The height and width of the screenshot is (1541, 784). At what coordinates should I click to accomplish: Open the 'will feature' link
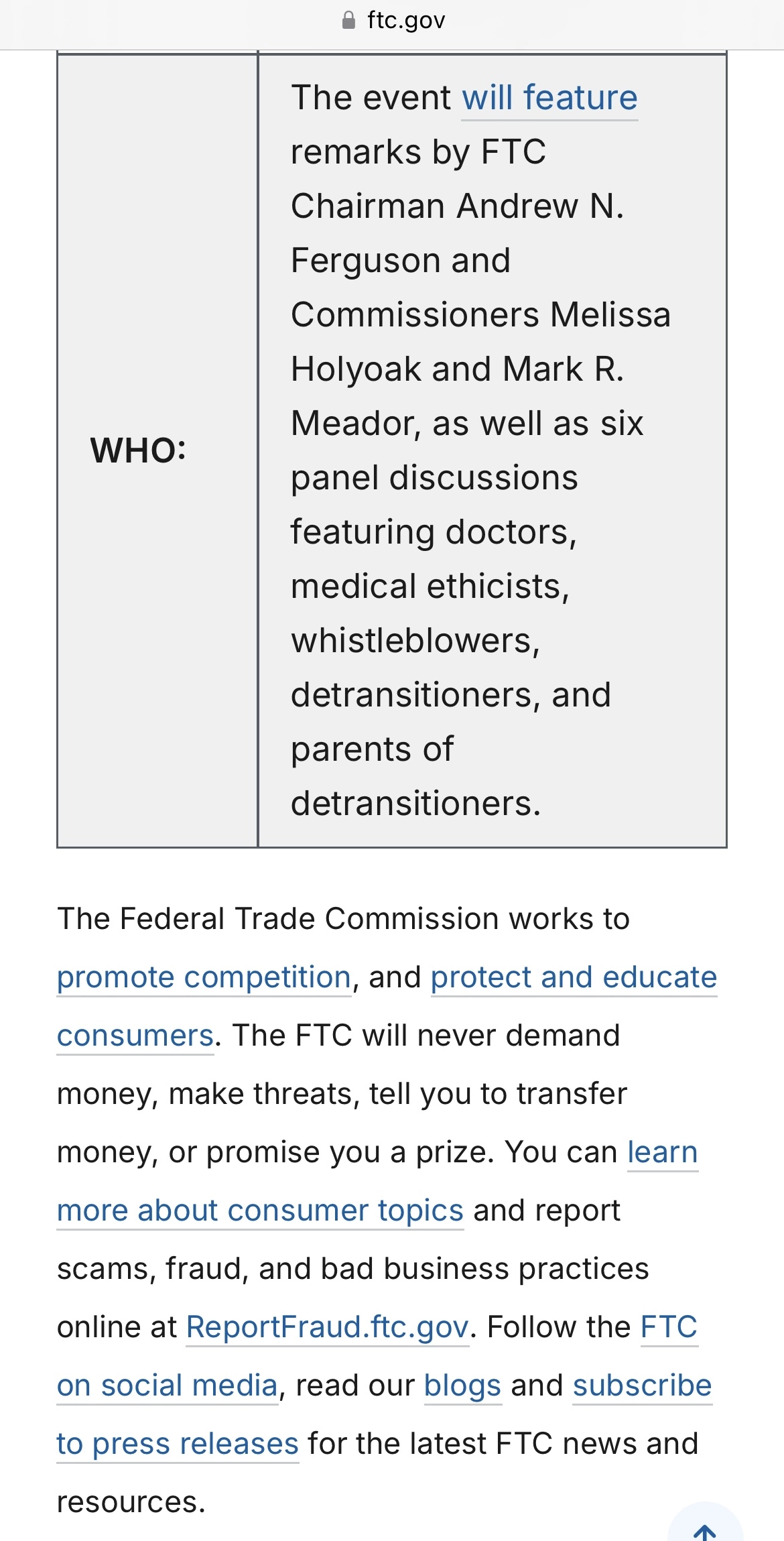click(x=549, y=98)
